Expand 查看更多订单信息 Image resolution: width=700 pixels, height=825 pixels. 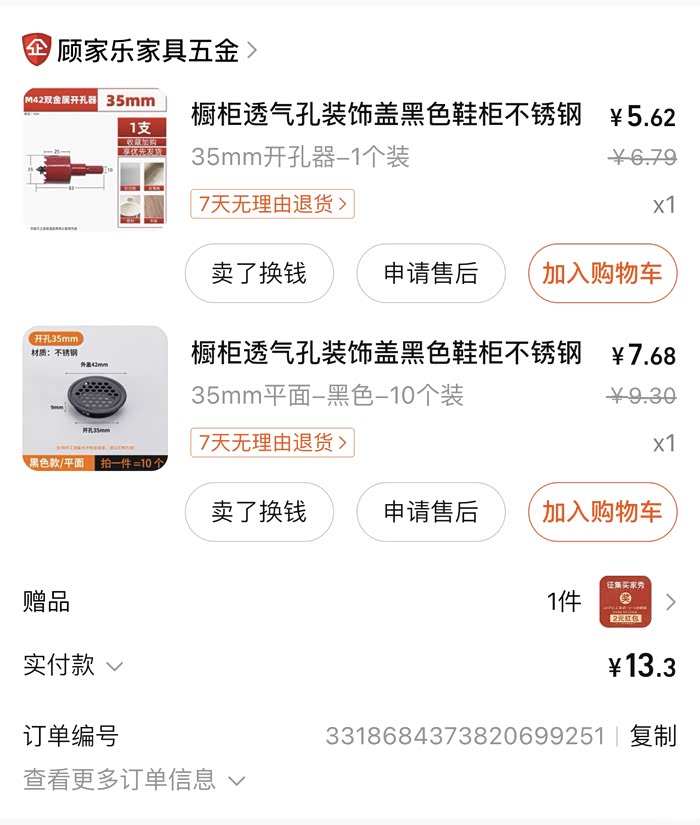(134, 780)
